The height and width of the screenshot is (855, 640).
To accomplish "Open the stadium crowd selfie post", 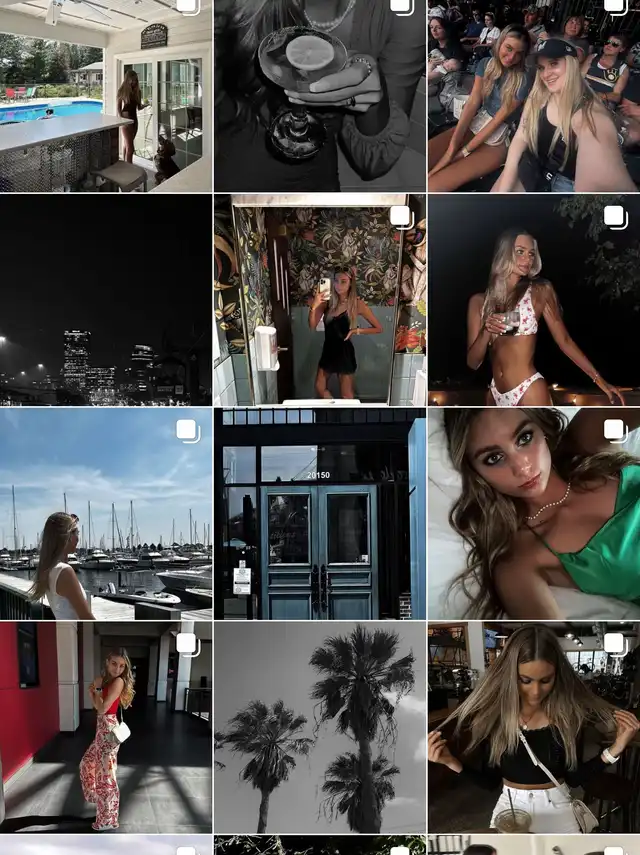I will 533,95.
